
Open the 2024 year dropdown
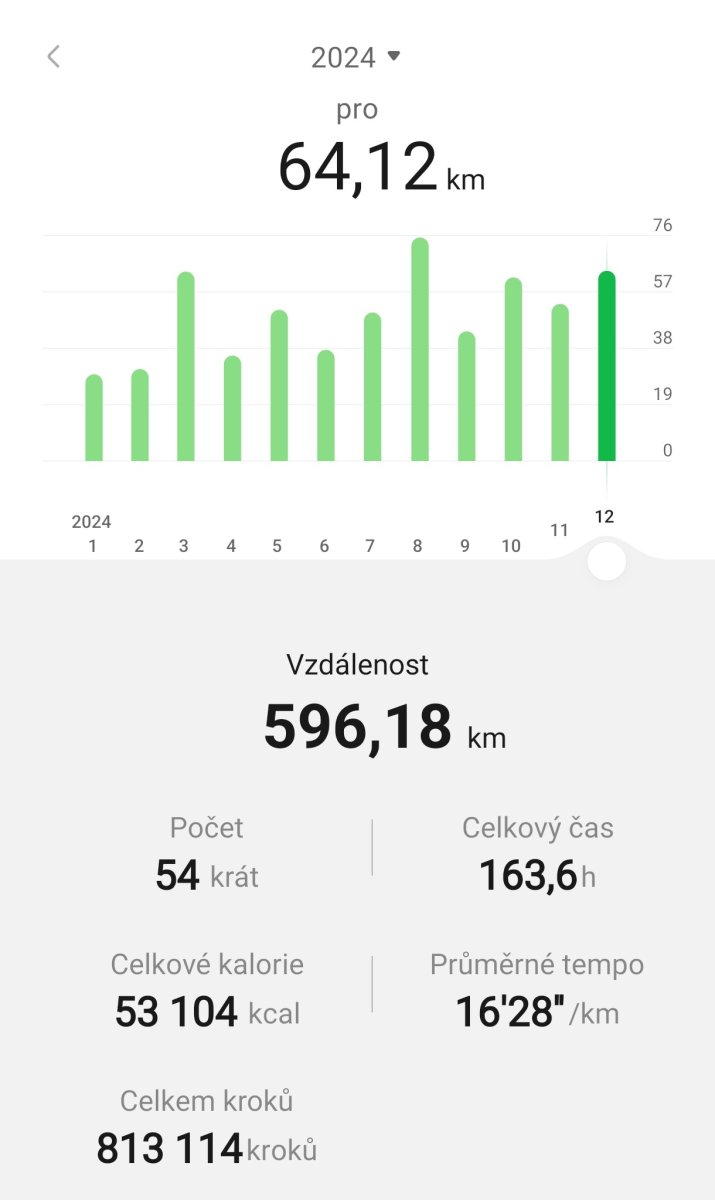[x=355, y=57]
